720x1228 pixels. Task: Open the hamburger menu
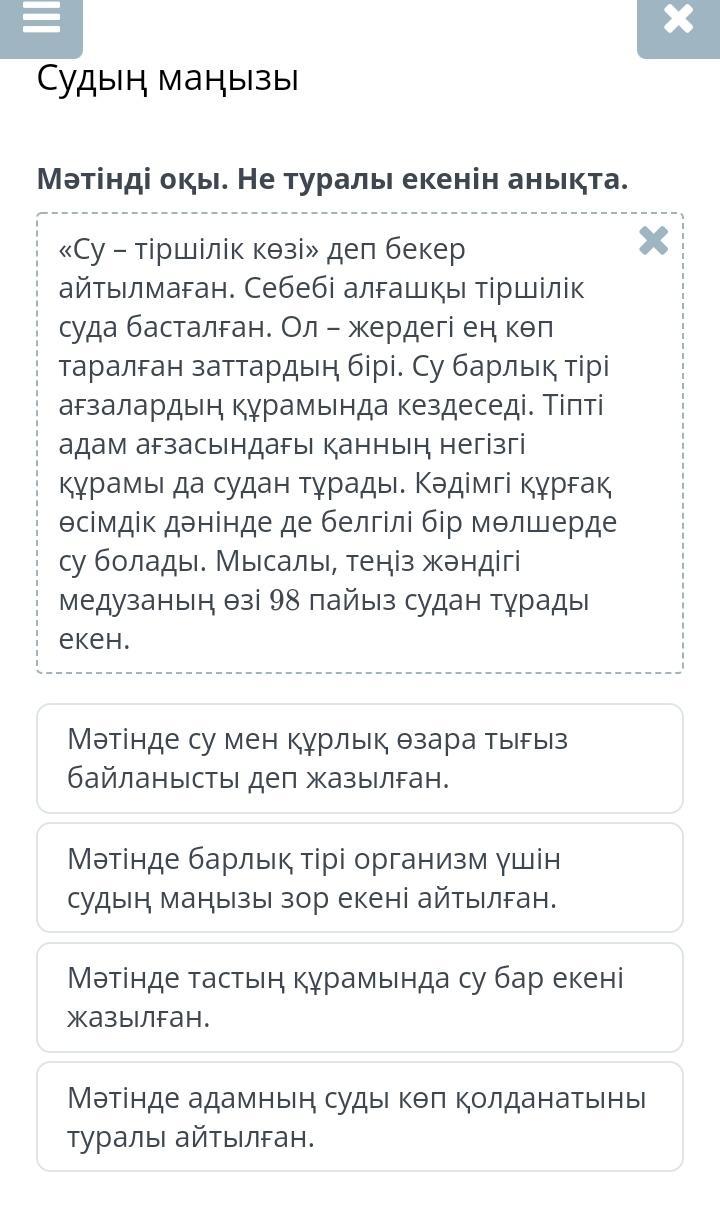(x=41, y=20)
